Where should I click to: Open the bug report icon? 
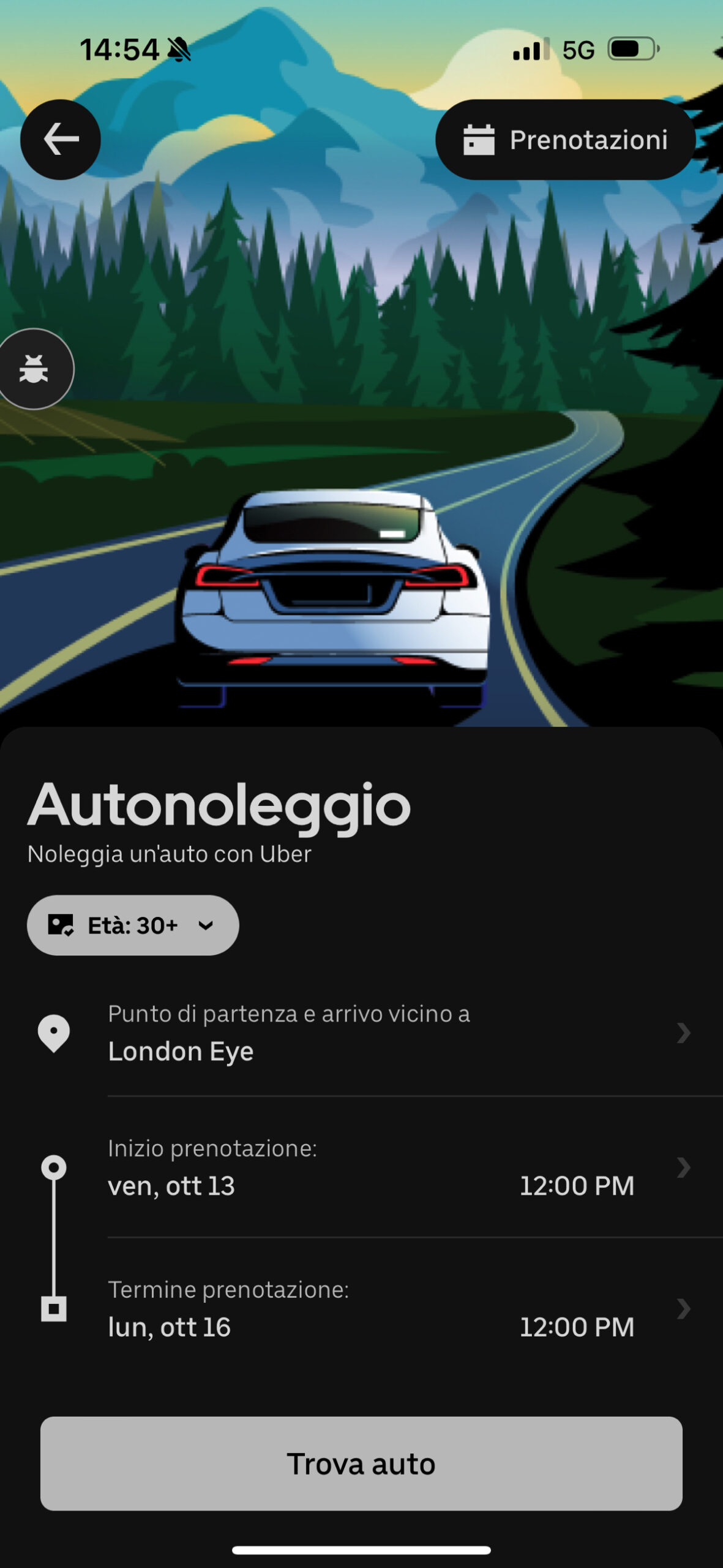(34, 369)
